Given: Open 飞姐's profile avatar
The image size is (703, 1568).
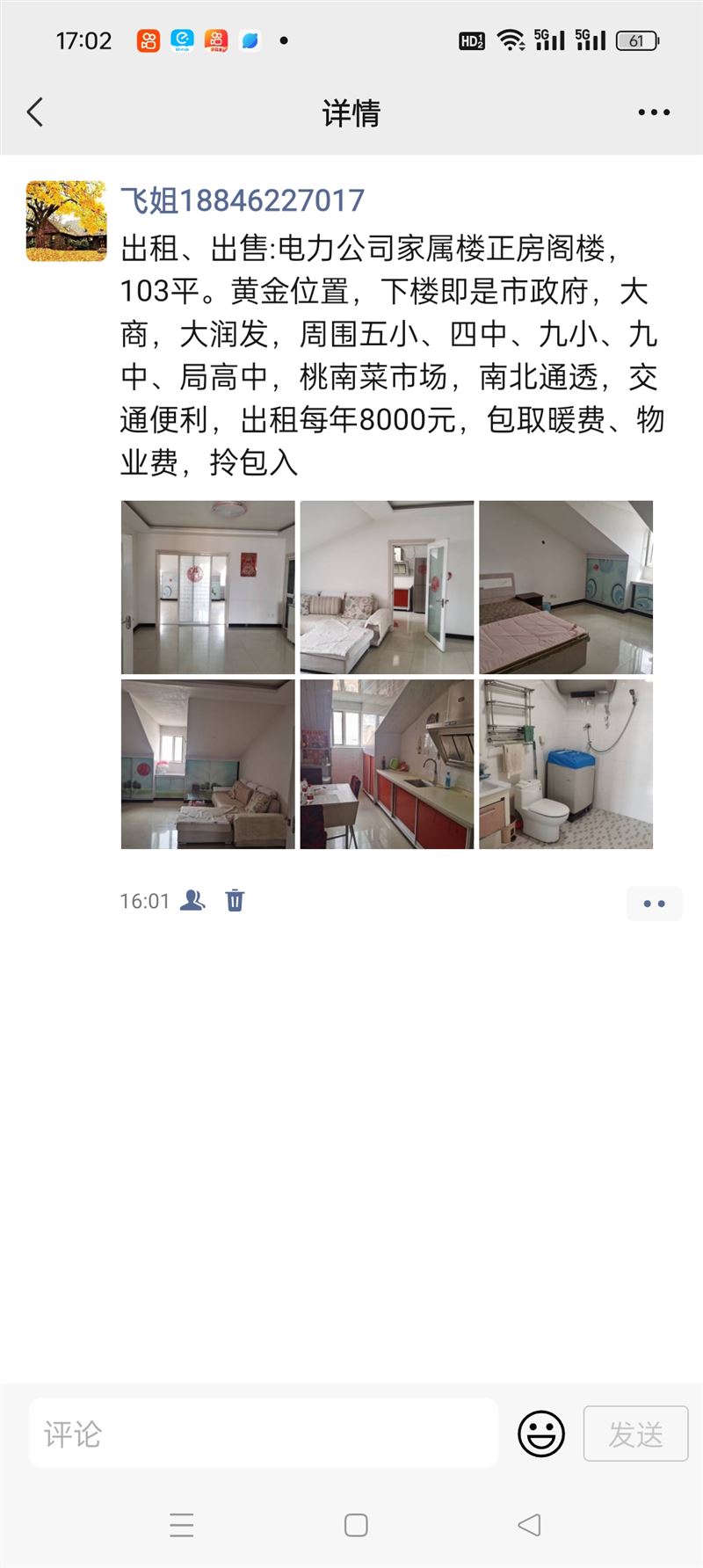Looking at the screenshot, I should 66,221.
